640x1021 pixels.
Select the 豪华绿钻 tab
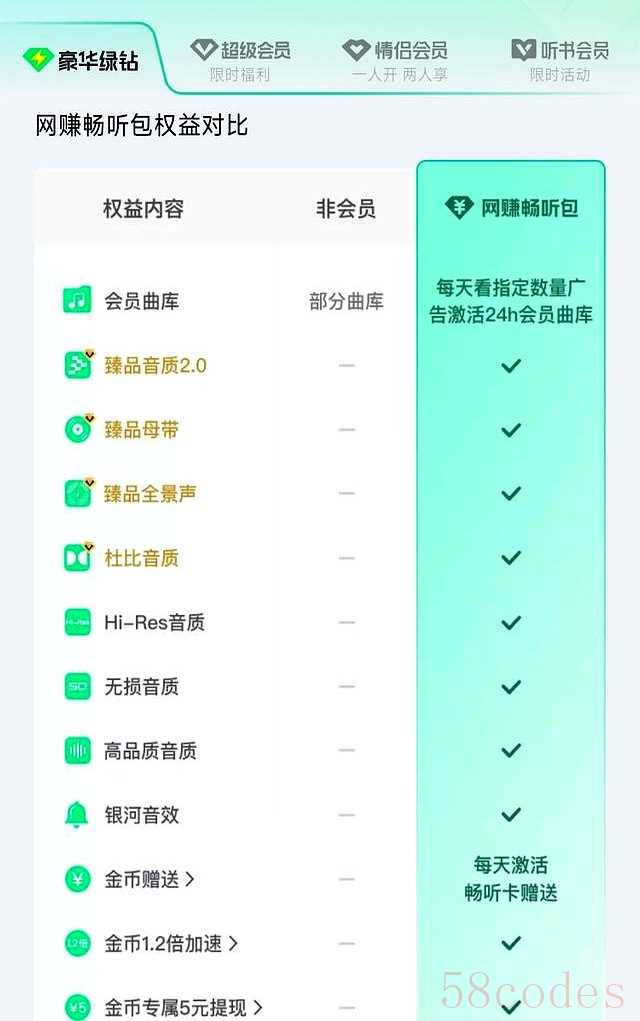(80, 59)
